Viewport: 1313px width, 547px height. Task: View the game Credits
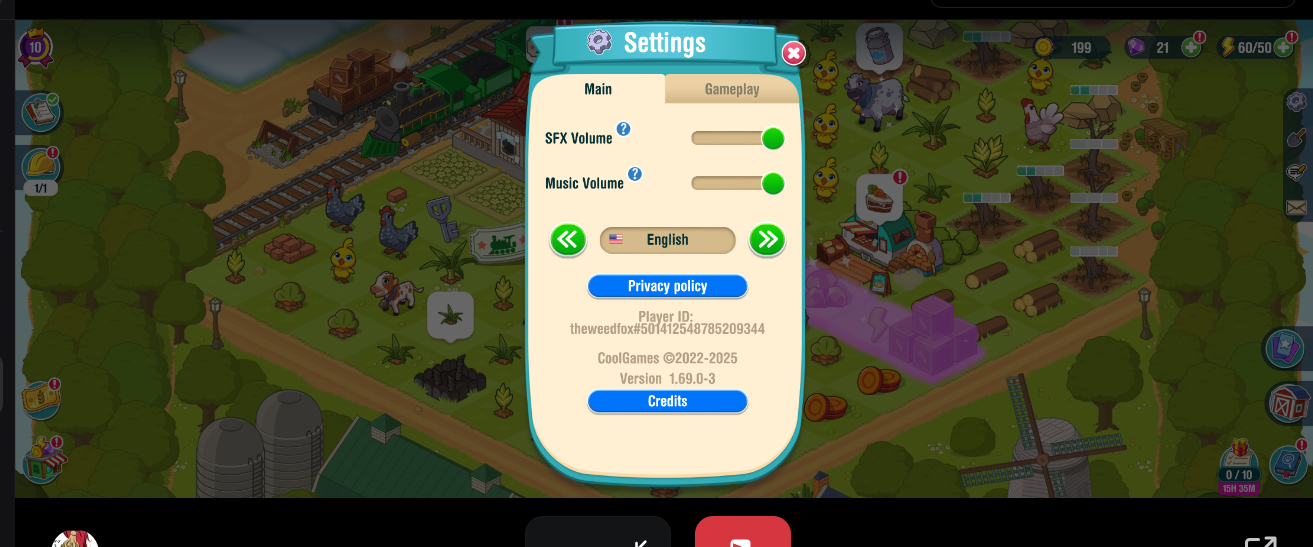point(667,401)
